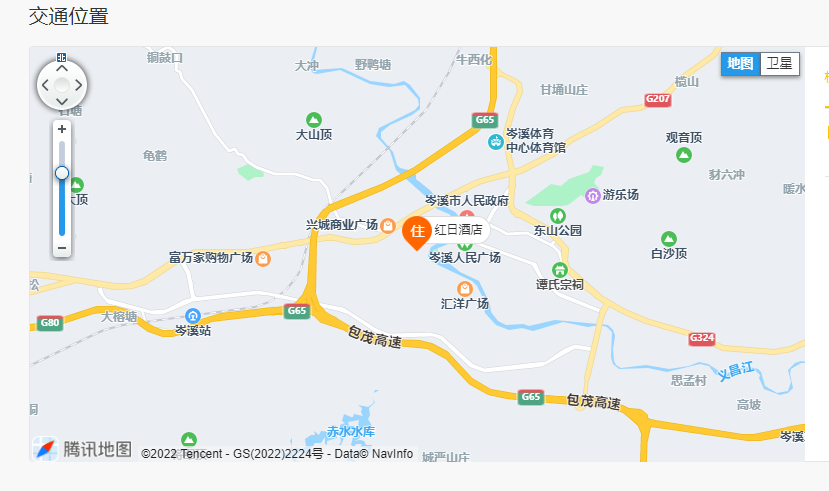Viewport: 829px width, 491px height.
Task: Zoom out with the minus button
Action: tap(62, 247)
